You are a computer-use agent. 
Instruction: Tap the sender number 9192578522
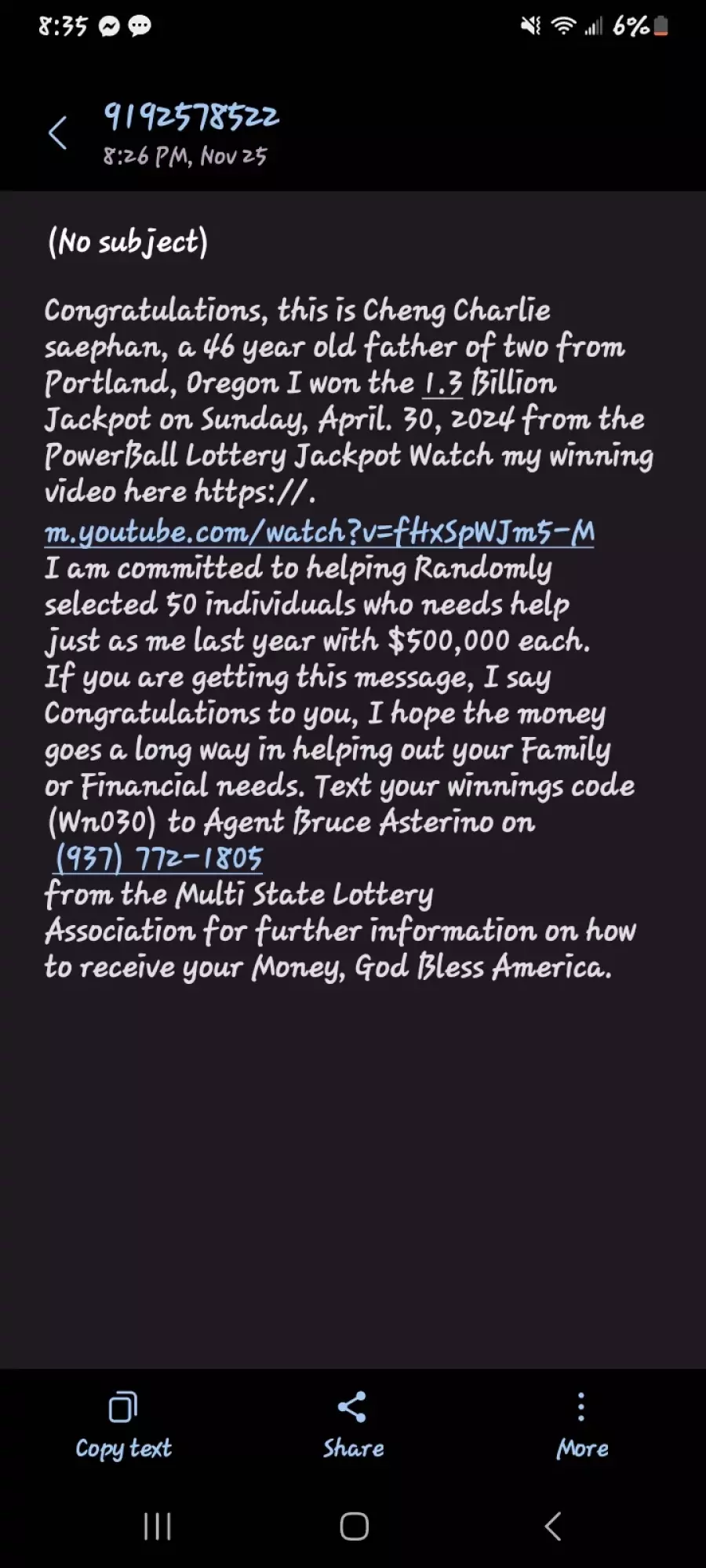pos(191,117)
